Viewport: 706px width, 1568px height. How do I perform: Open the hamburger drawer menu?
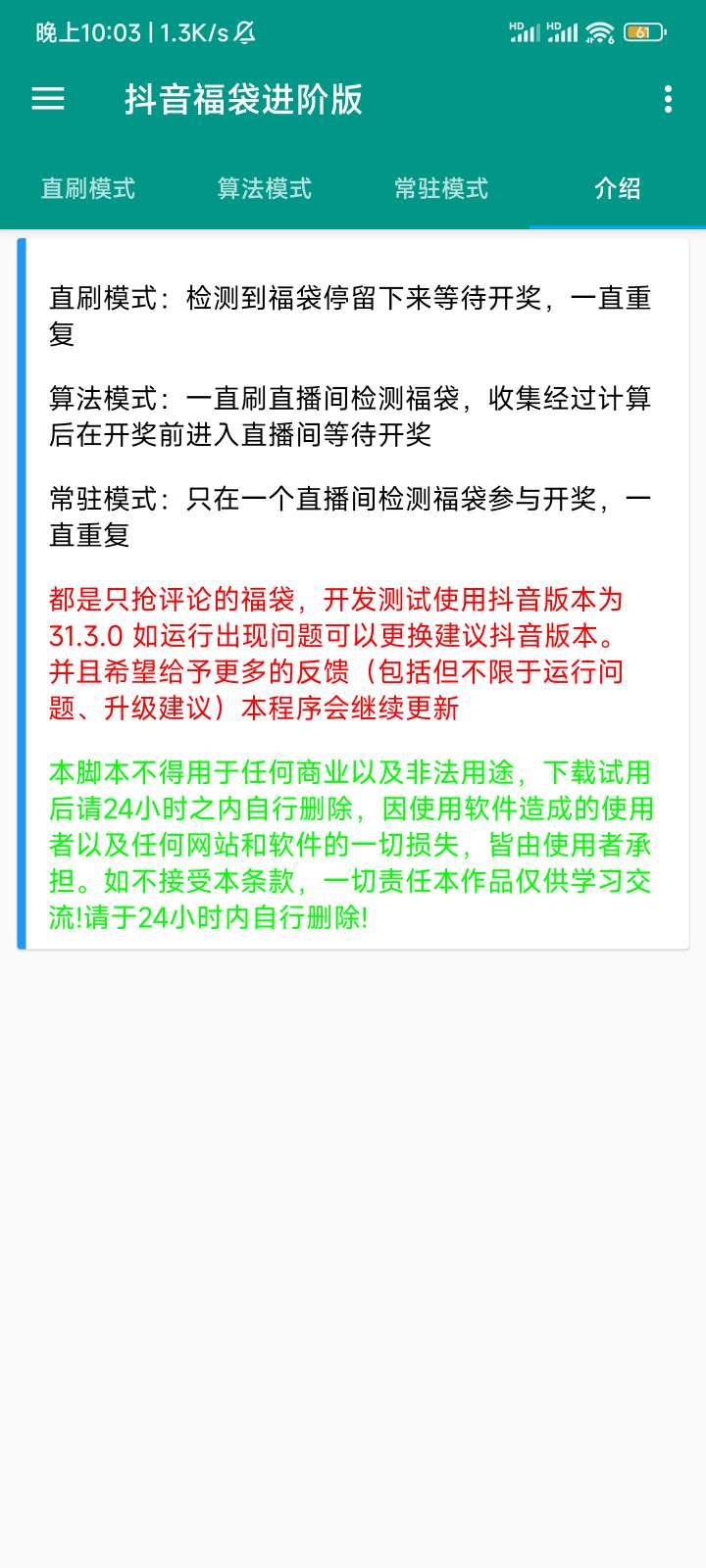click(x=48, y=99)
